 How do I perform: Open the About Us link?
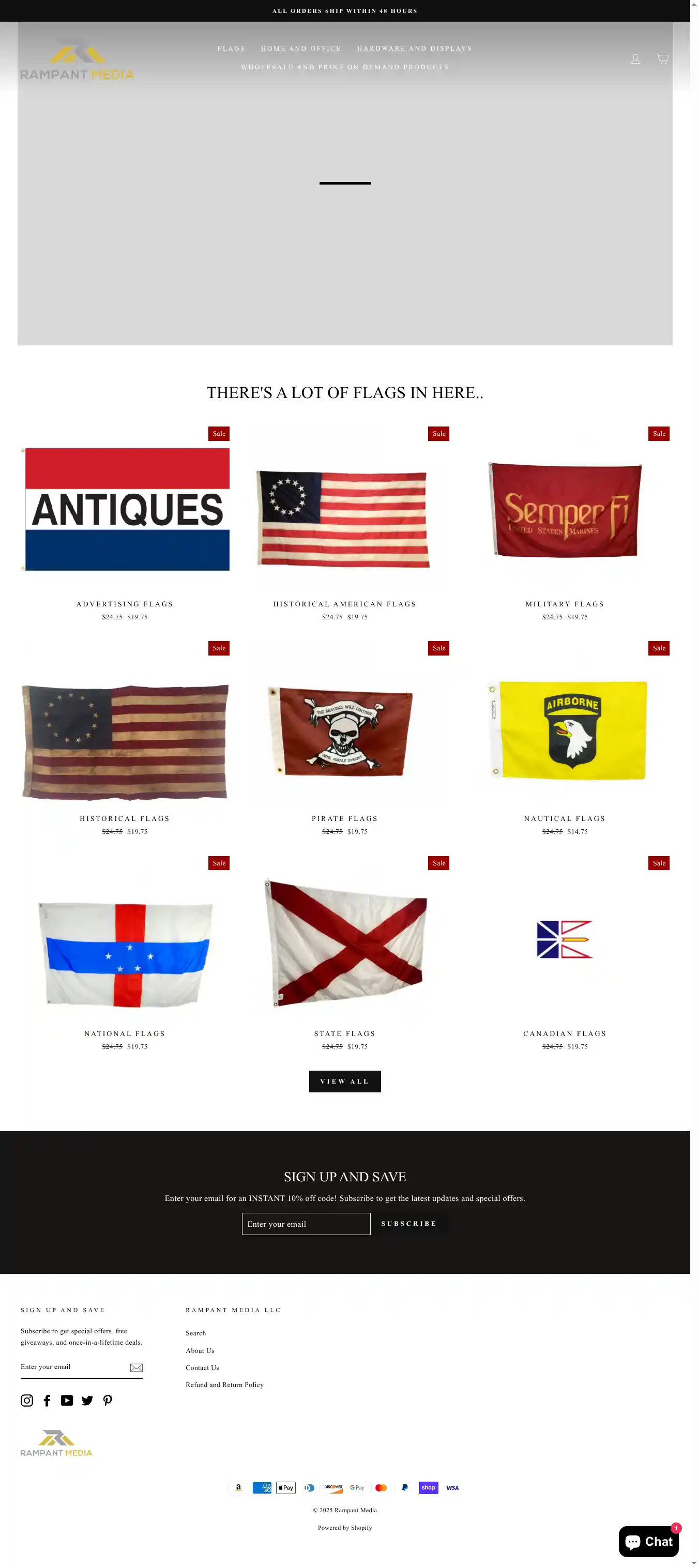tap(200, 1351)
